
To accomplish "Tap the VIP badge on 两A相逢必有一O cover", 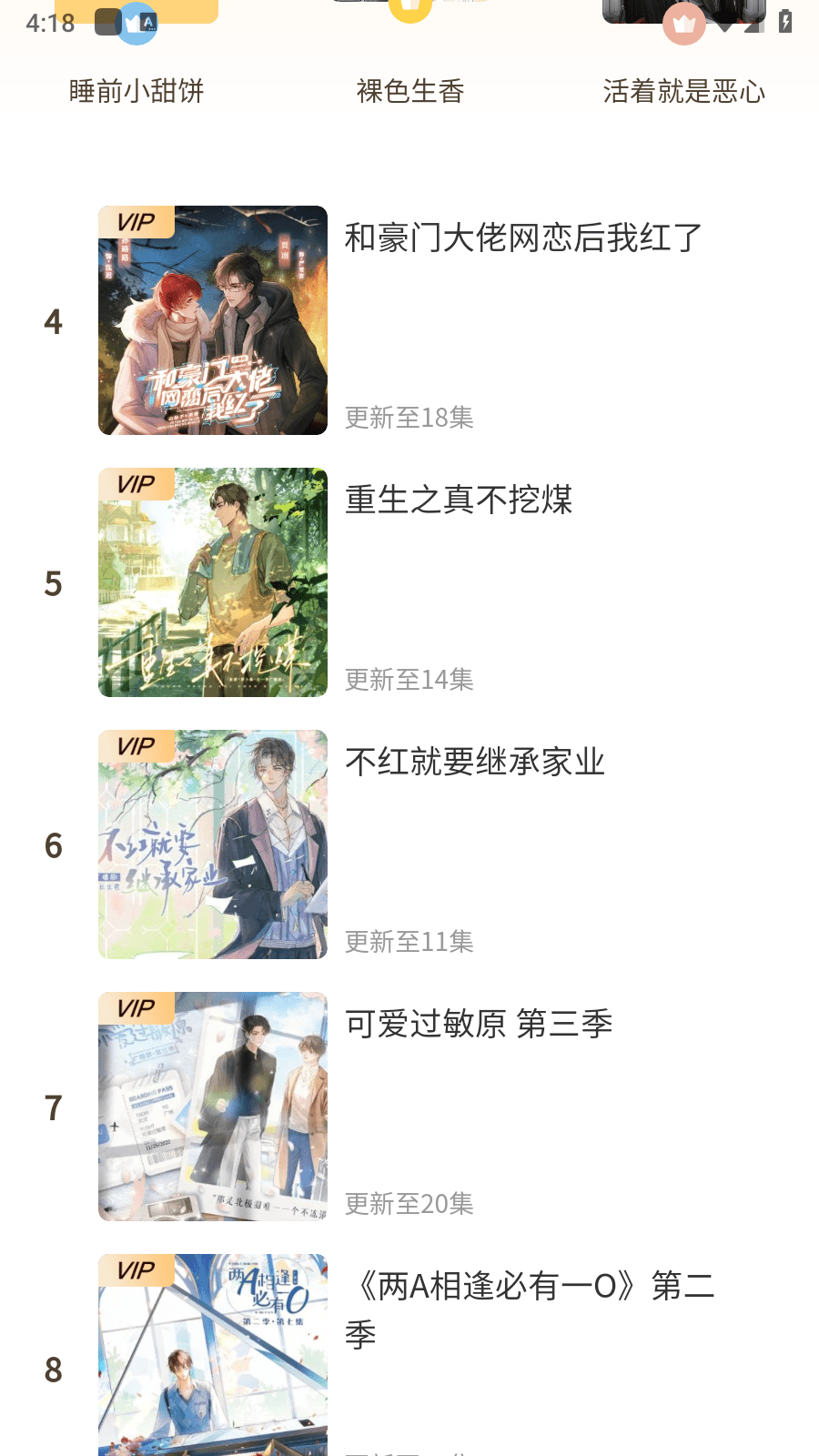I will [x=136, y=1271].
